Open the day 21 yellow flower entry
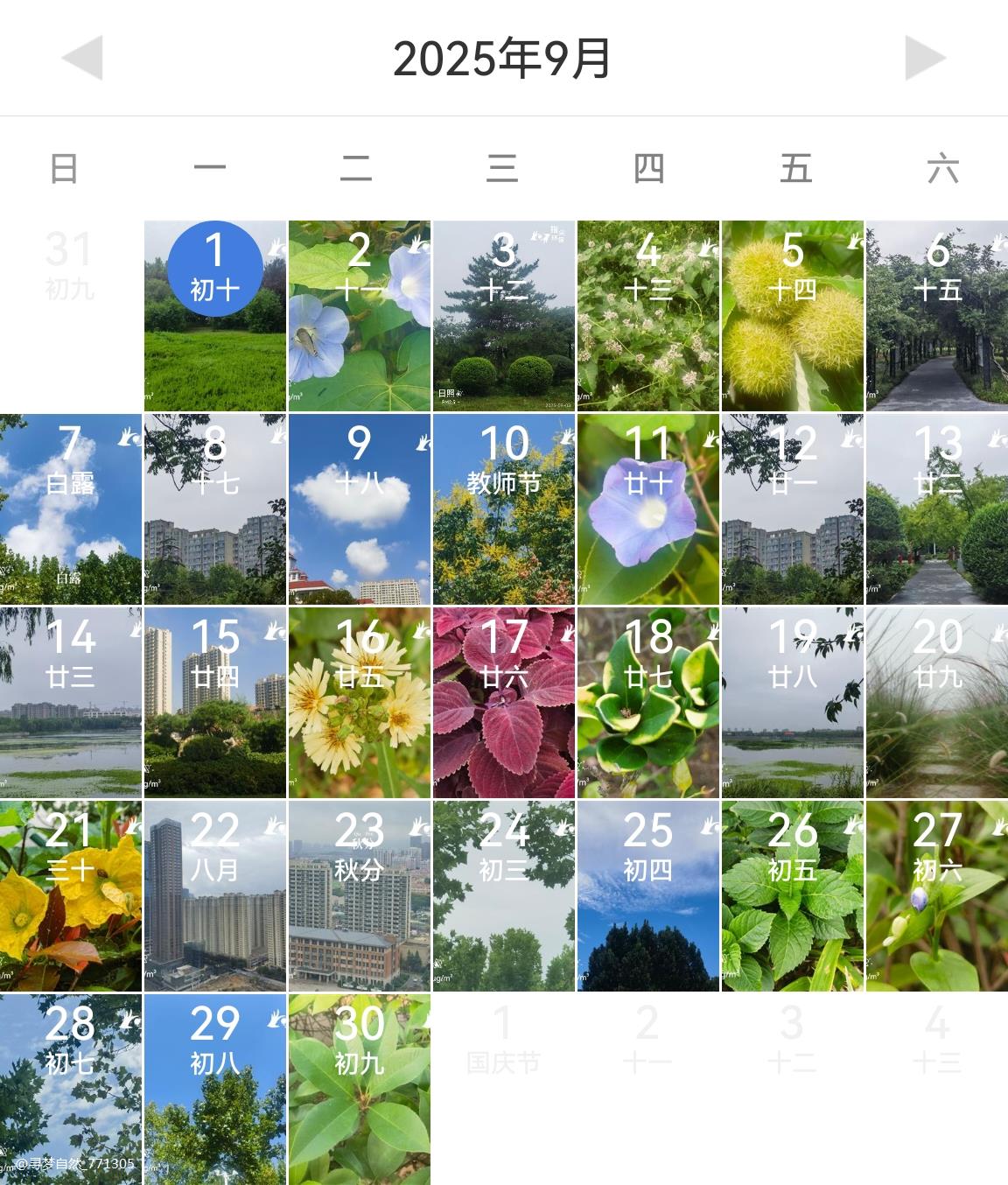1008x1185 pixels. pyautogui.click(x=70, y=896)
